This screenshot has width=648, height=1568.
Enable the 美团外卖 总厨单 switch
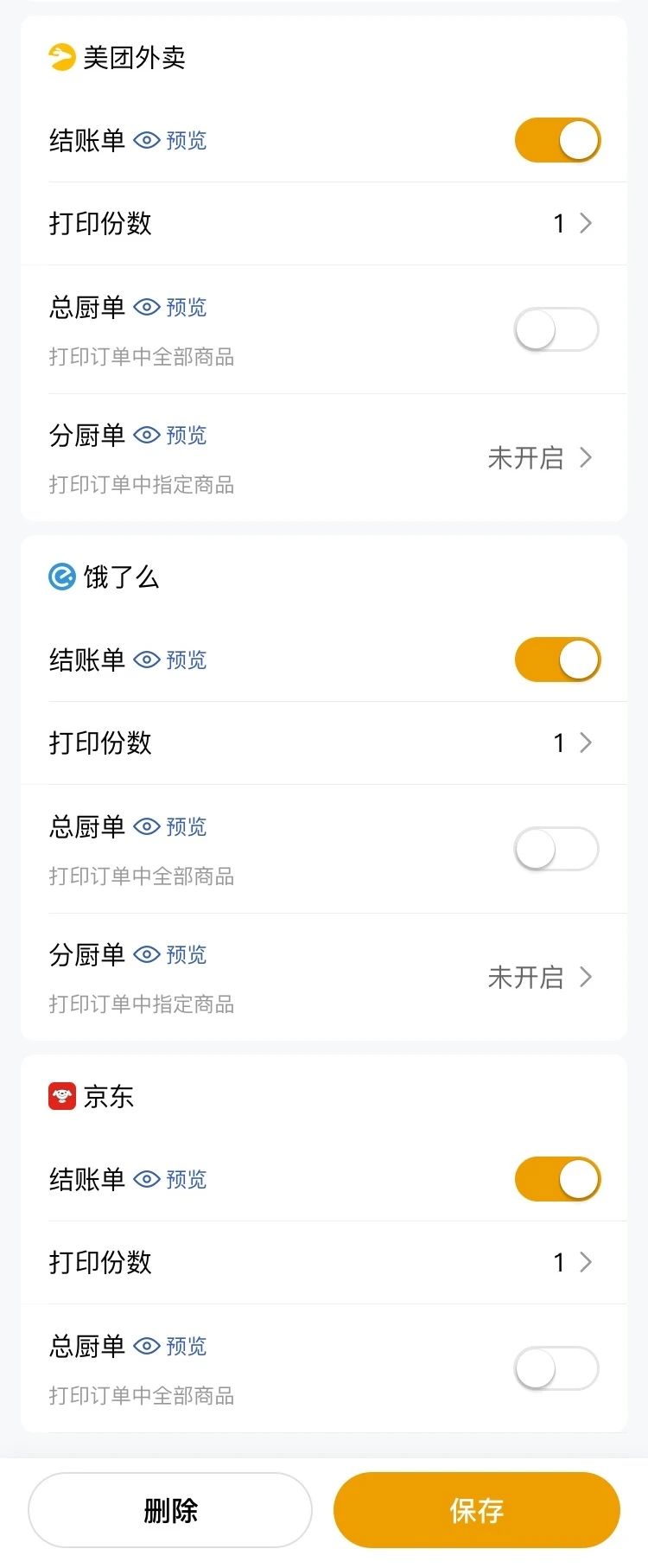point(557,329)
